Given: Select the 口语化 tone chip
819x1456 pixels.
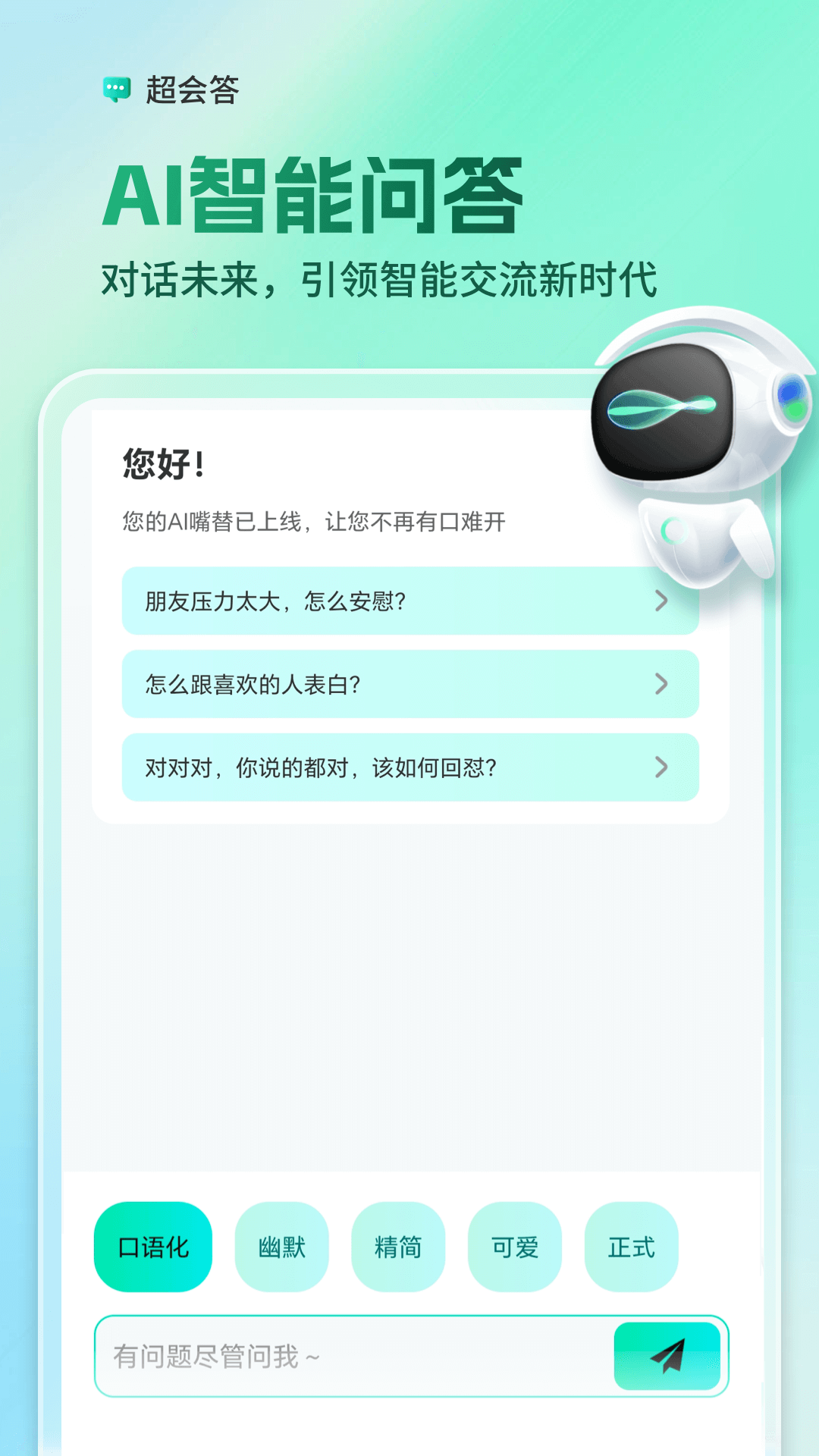Looking at the screenshot, I should pyautogui.click(x=152, y=1247).
